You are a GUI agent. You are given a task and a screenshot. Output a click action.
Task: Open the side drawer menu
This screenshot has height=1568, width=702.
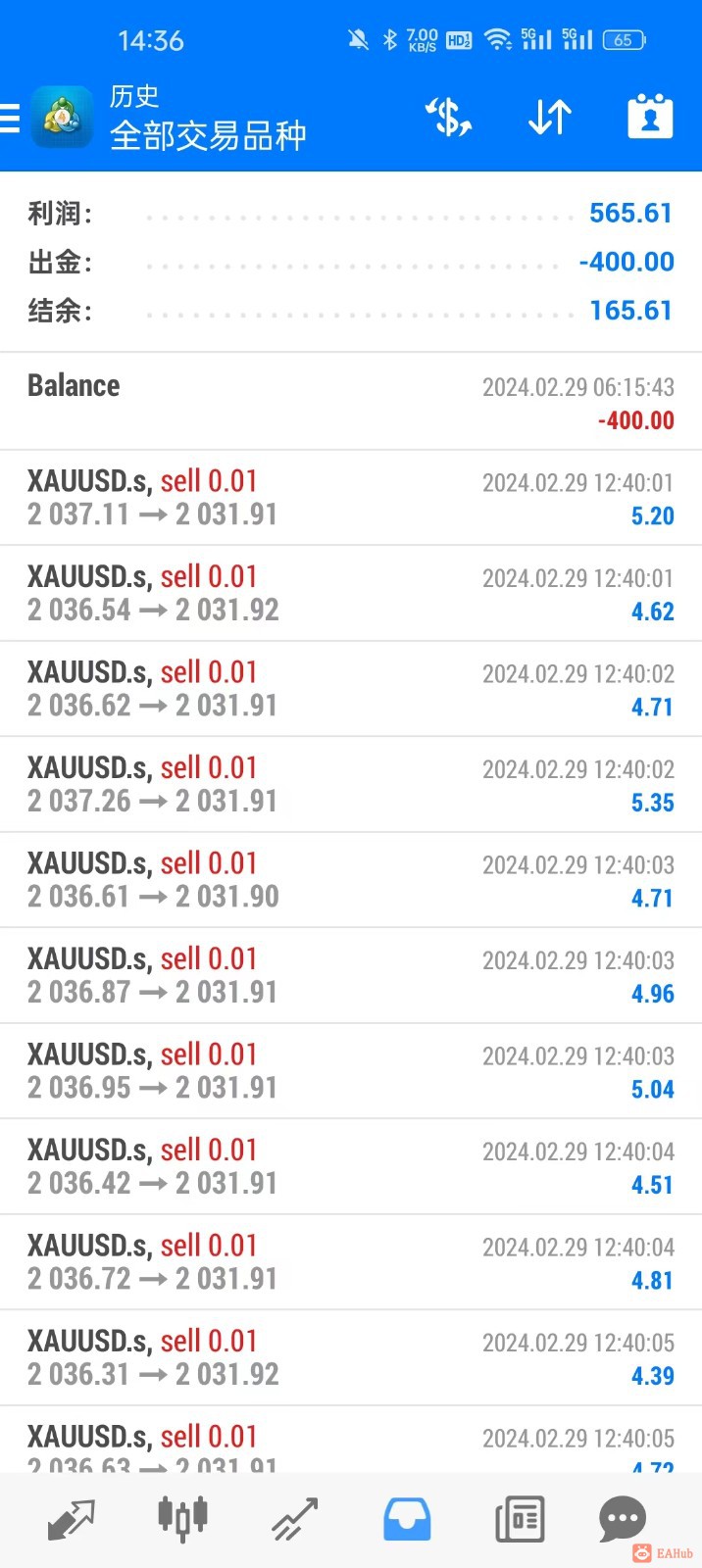tap(11, 118)
